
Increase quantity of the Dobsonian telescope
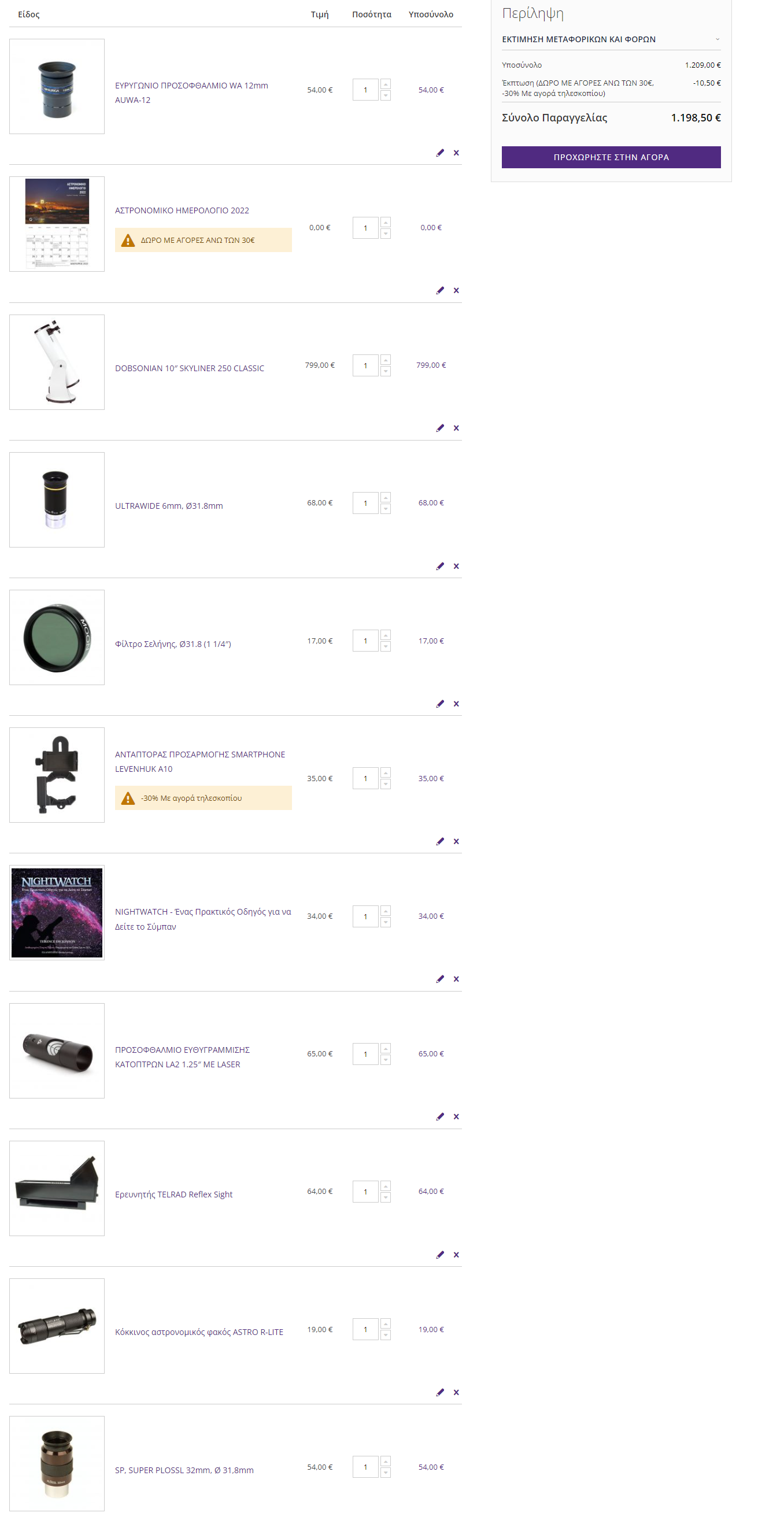coord(385,360)
